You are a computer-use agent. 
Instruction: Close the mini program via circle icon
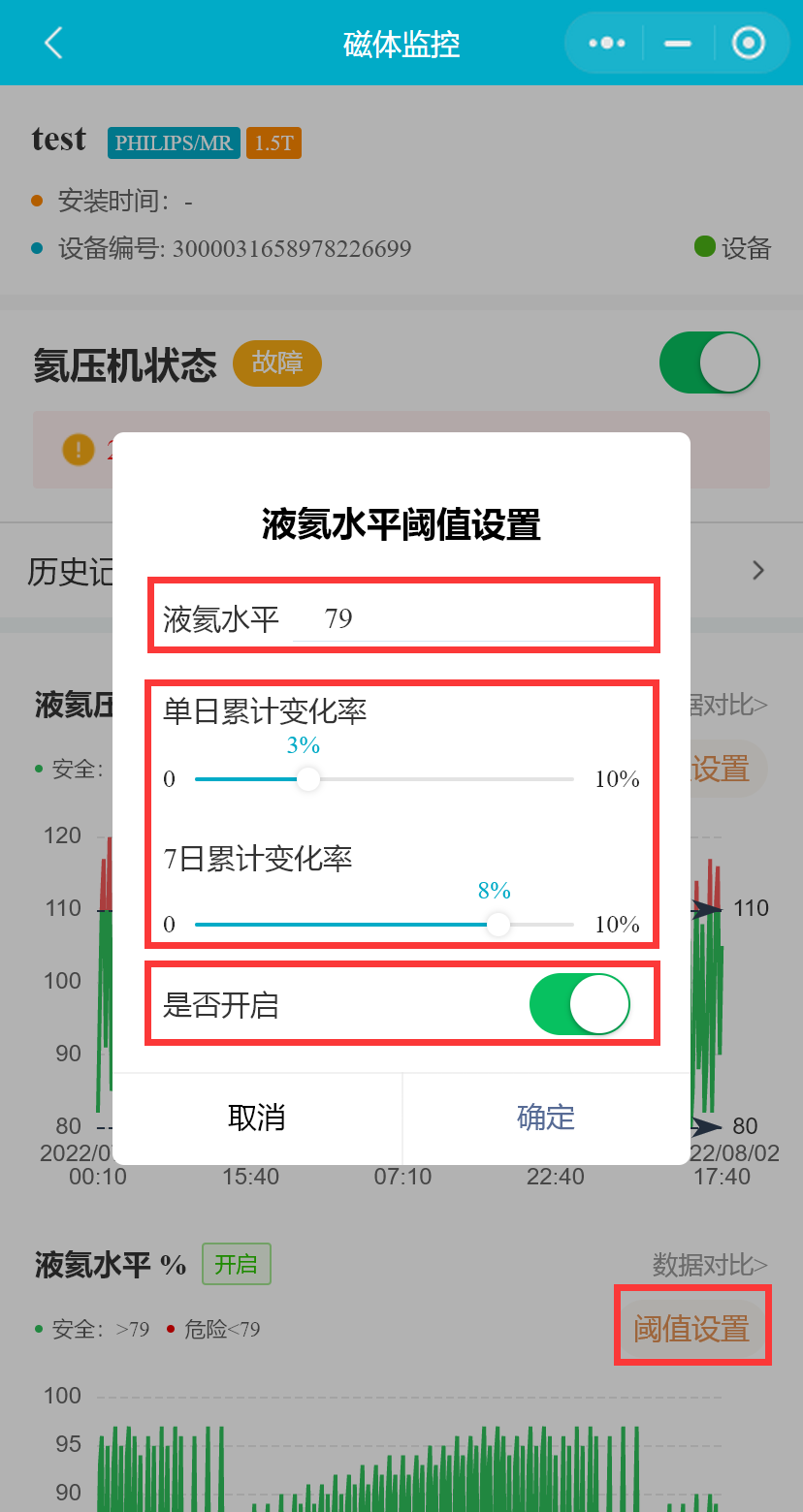pos(749,43)
